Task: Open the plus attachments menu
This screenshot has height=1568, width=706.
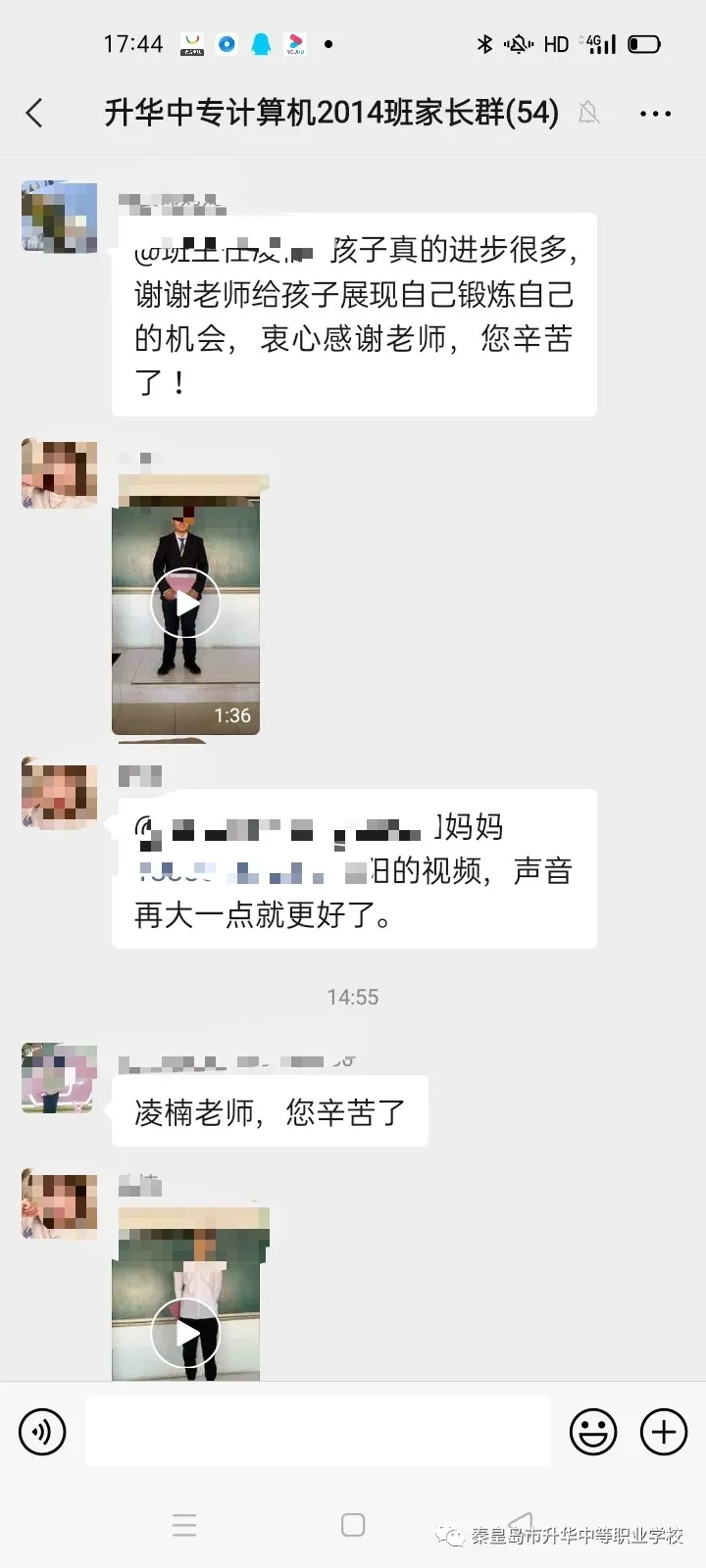Action: coord(664,1432)
